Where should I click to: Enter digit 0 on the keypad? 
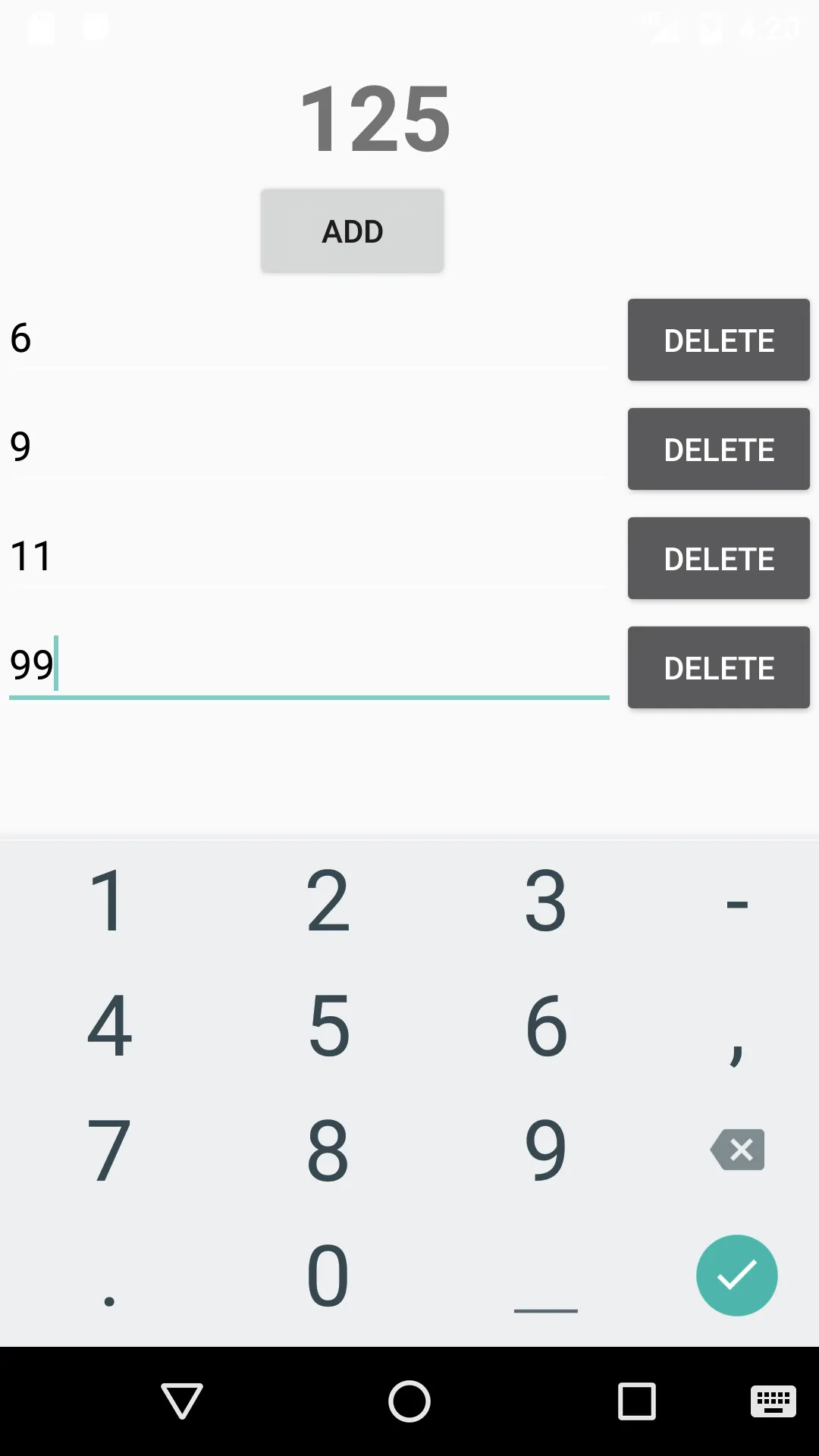coord(328,1276)
